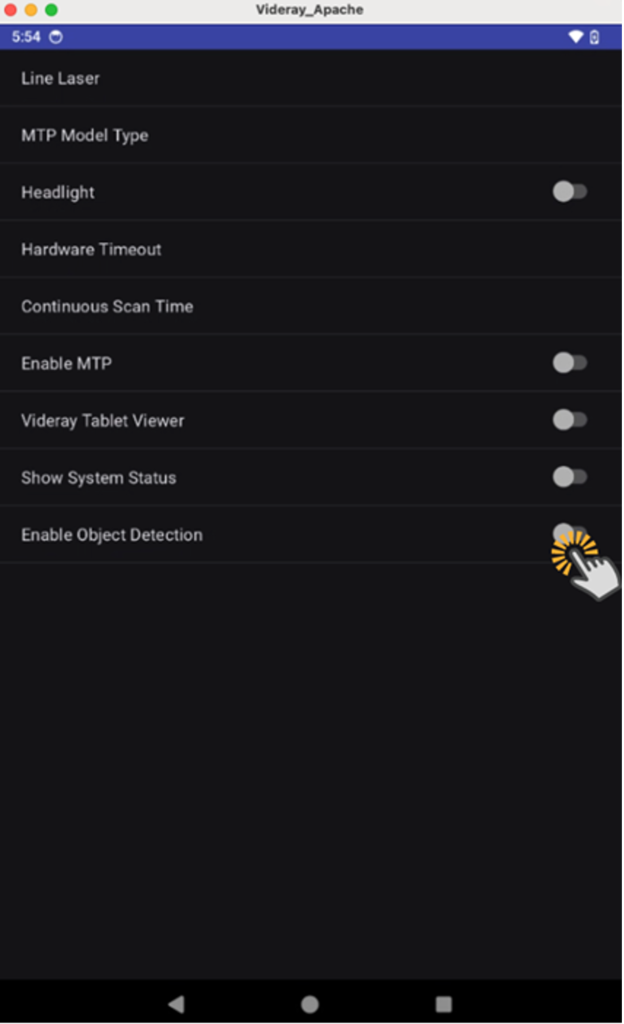Open Hardware Timeout setting
The image size is (624, 1024).
311,249
